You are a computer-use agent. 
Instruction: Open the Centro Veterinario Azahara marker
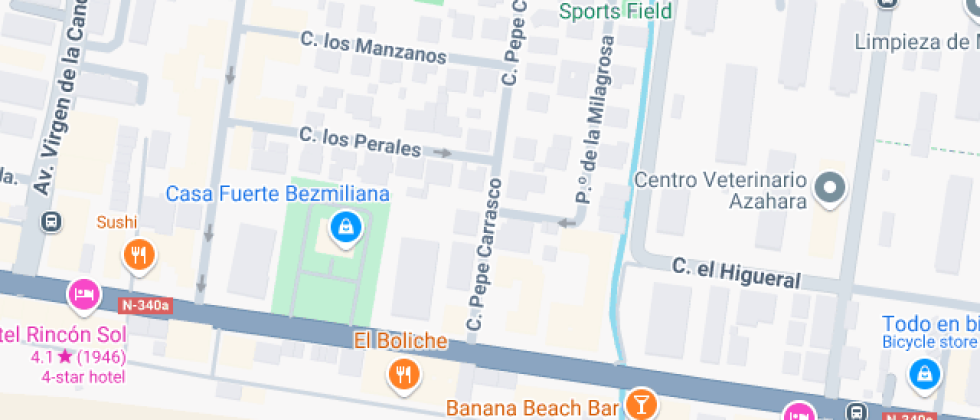pos(830,187)
